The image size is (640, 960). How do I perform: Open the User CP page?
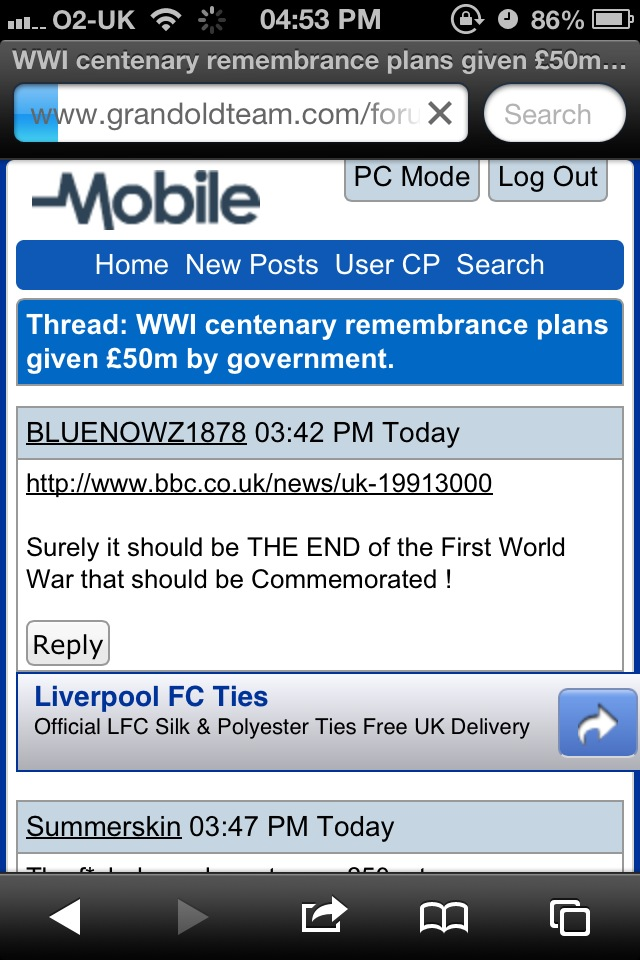(x=387, y=265)
